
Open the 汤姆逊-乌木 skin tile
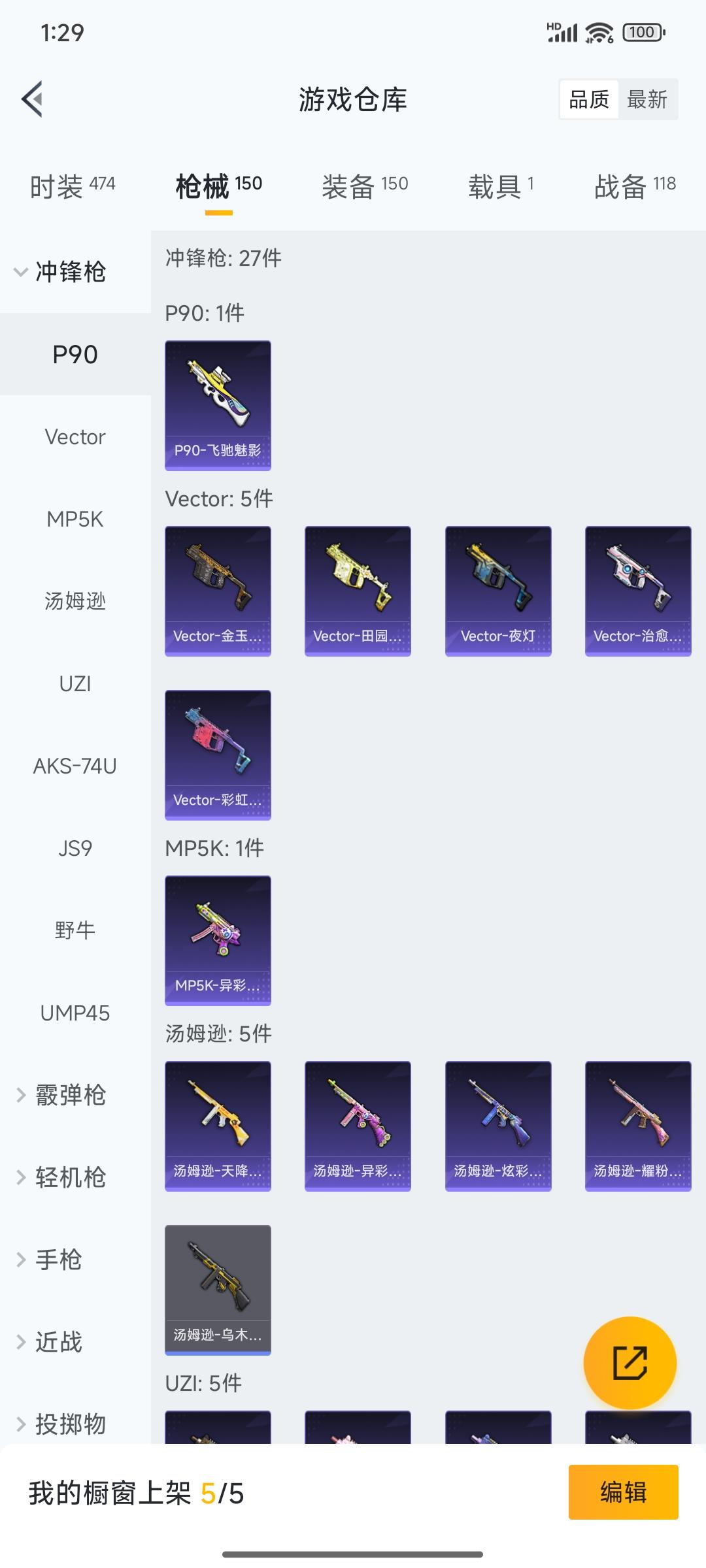[218, 1290]
